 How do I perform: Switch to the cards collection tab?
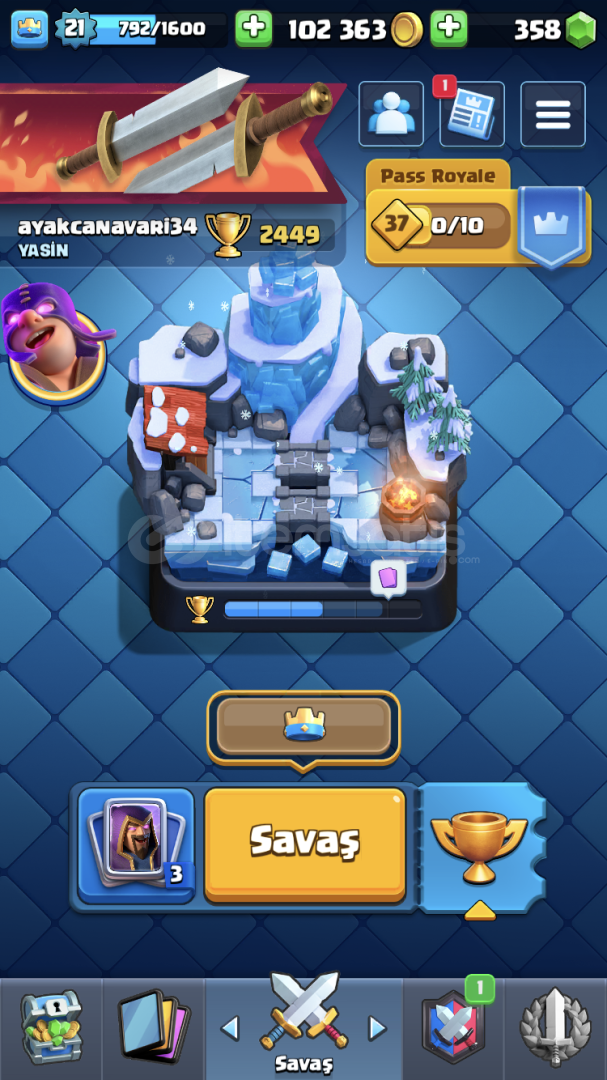(x=153, y=1028)
